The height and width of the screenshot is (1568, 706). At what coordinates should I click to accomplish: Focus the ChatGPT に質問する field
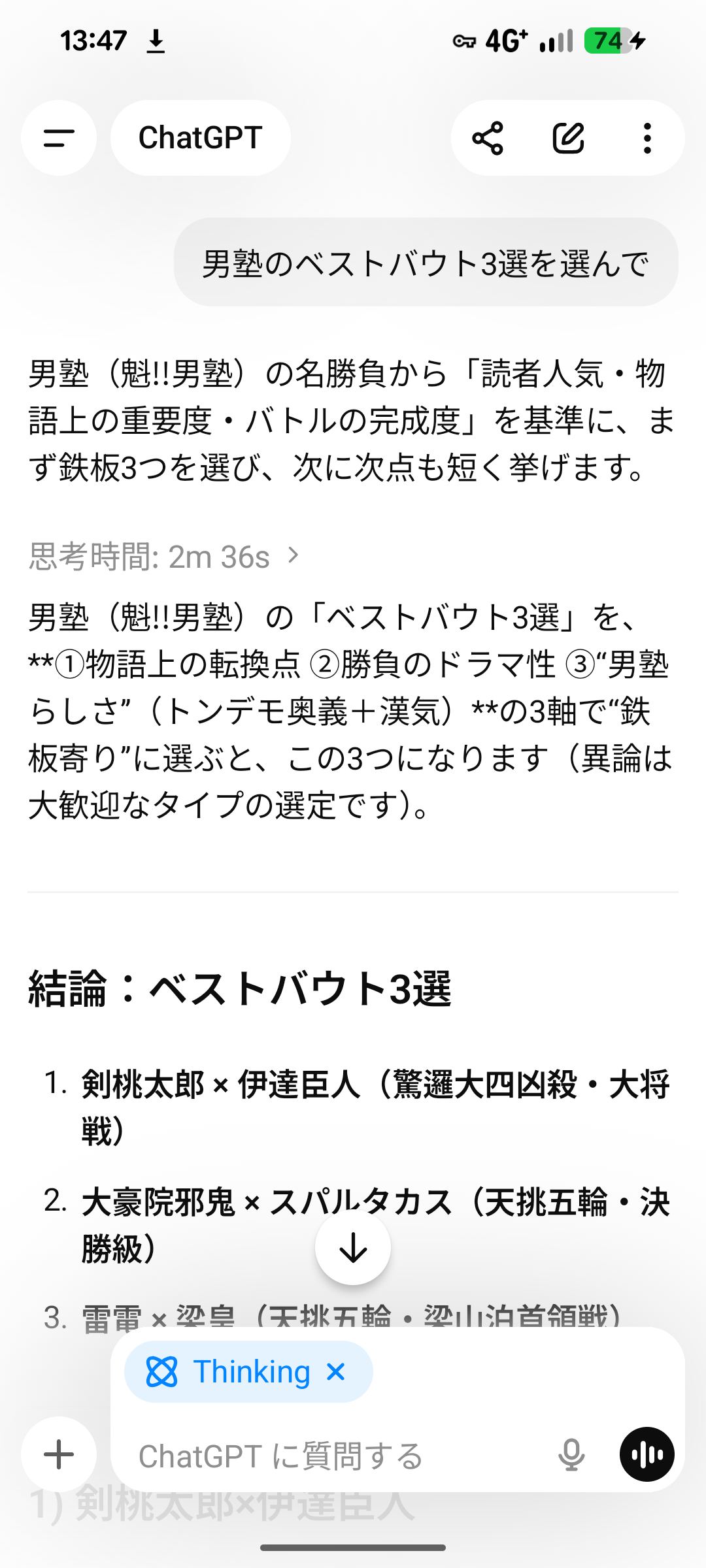click(327, 1456)
